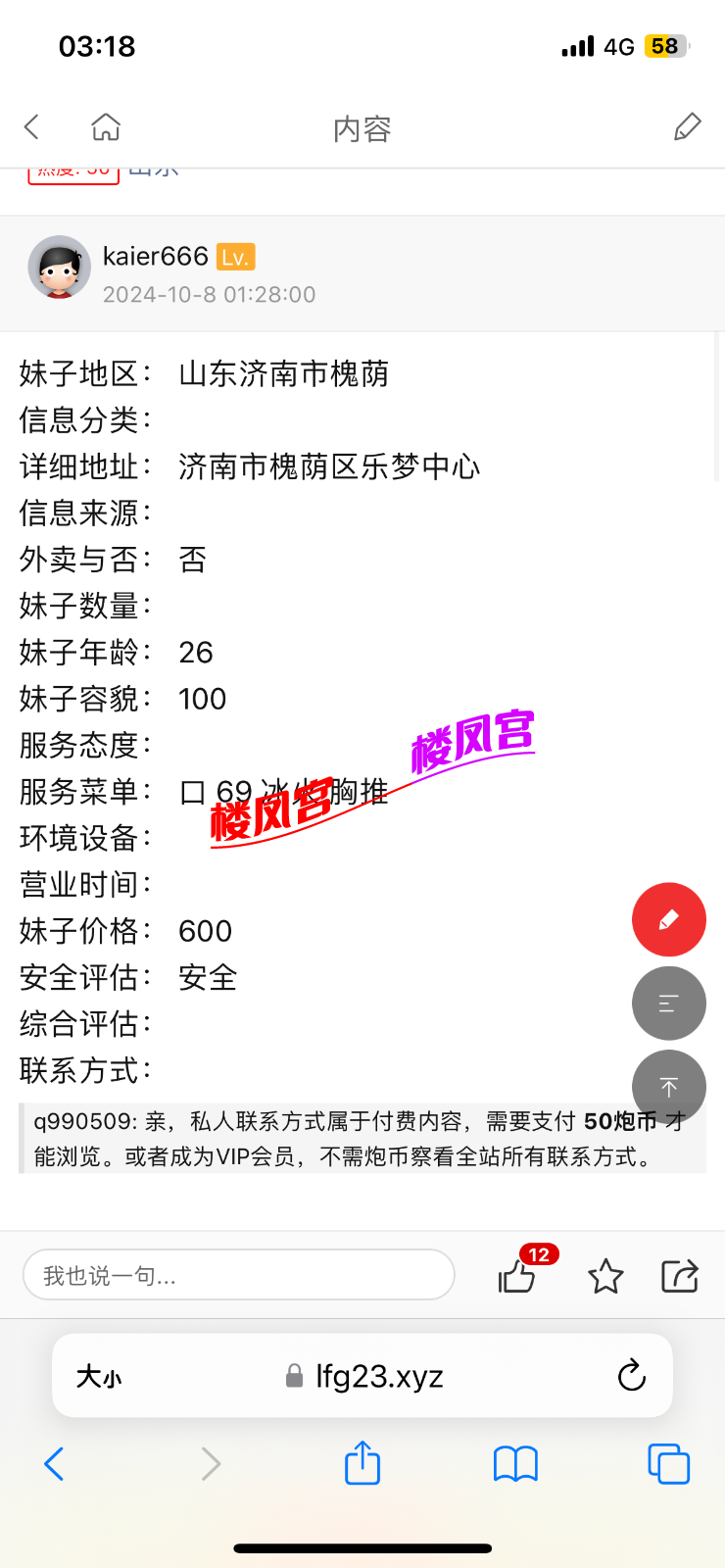The width and height of the screenshot is (725, 1568).
Task: Open kaier666's profile avatar
Action: (59, 267)
